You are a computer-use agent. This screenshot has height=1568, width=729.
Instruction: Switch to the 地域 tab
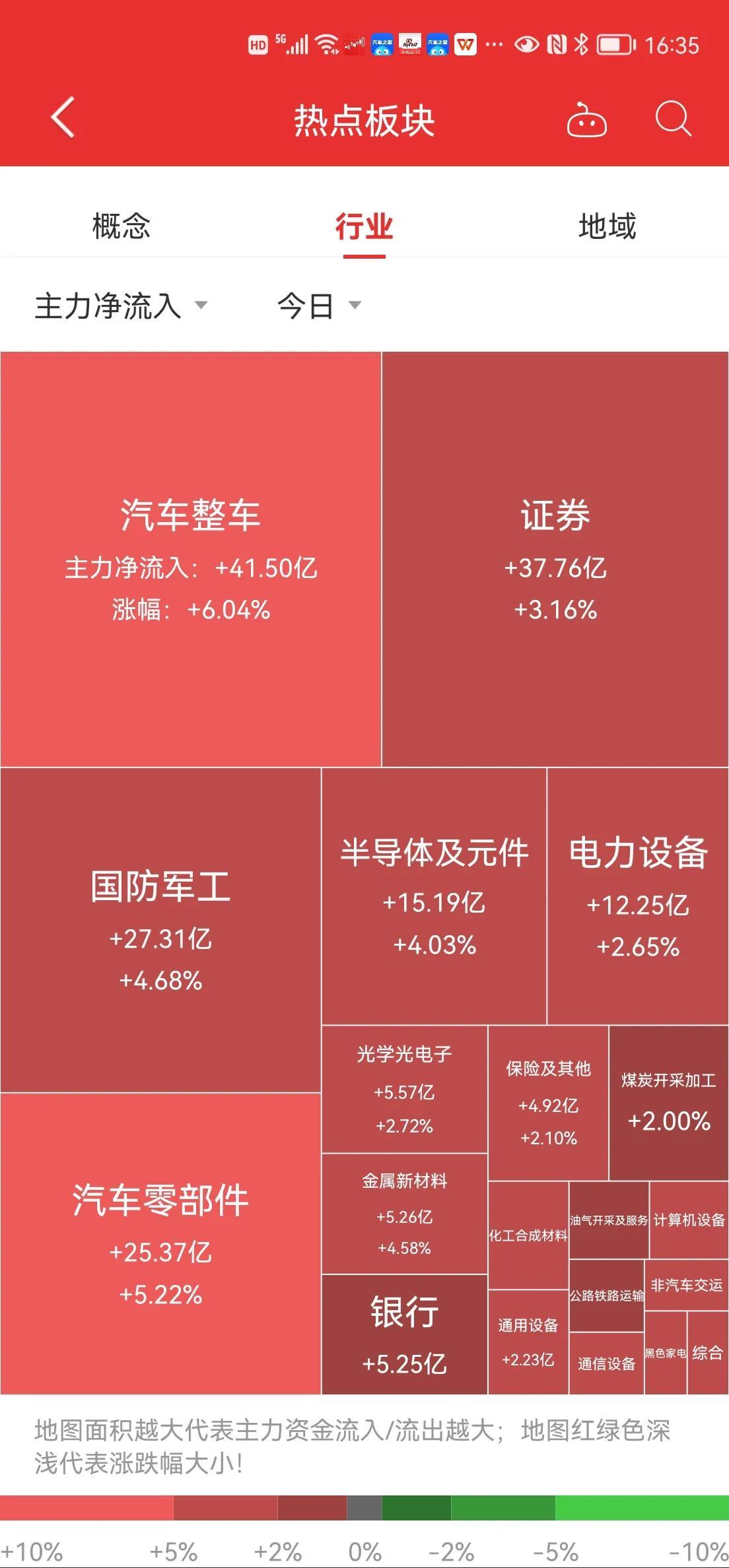point(607,226)
